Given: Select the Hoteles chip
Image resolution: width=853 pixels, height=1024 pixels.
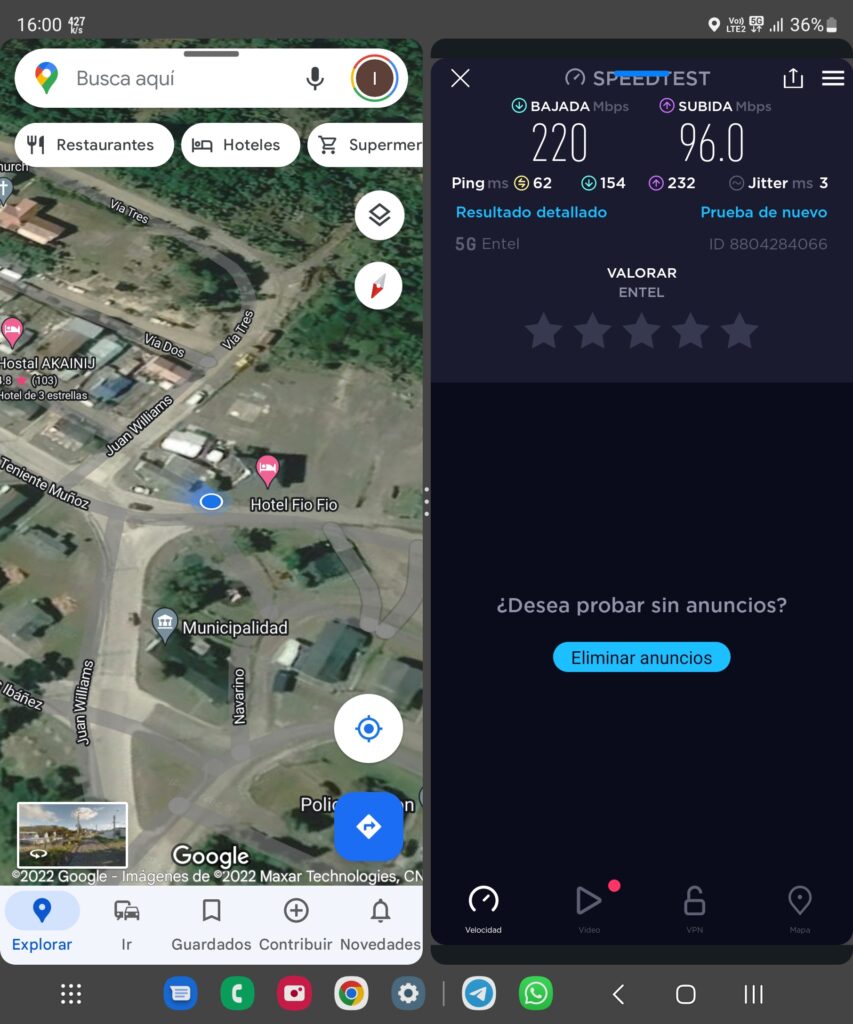Looking at the screenshot, I should (x=238, y=145).
